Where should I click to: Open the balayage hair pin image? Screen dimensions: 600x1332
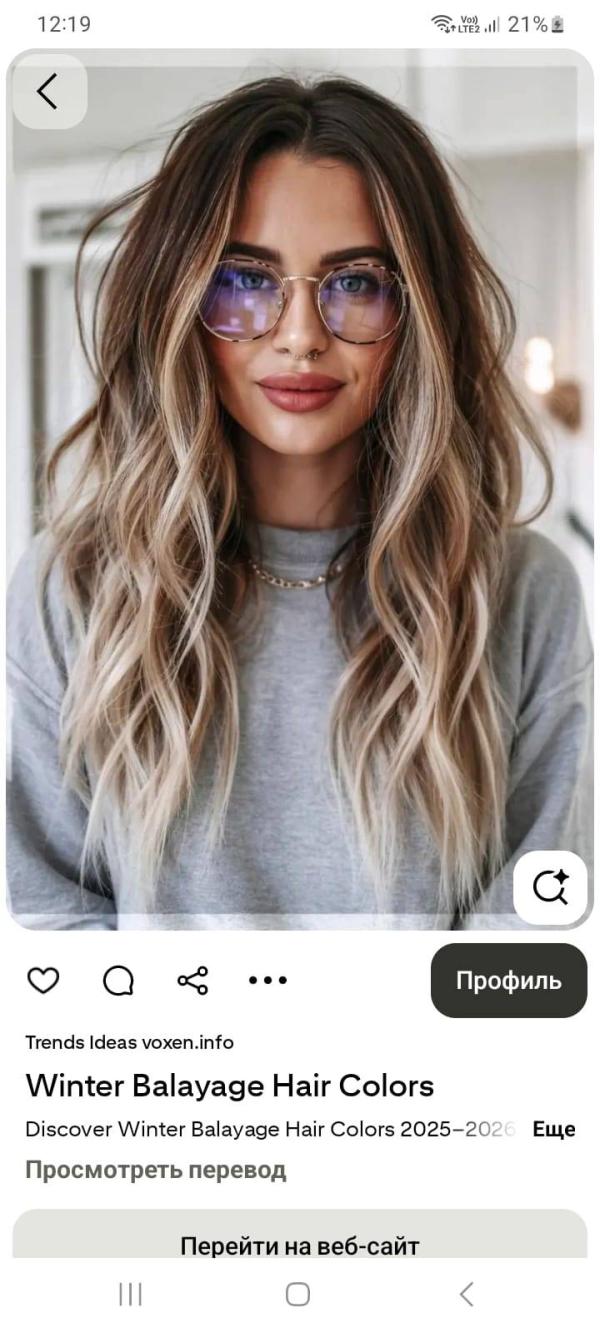pos(300,500)
